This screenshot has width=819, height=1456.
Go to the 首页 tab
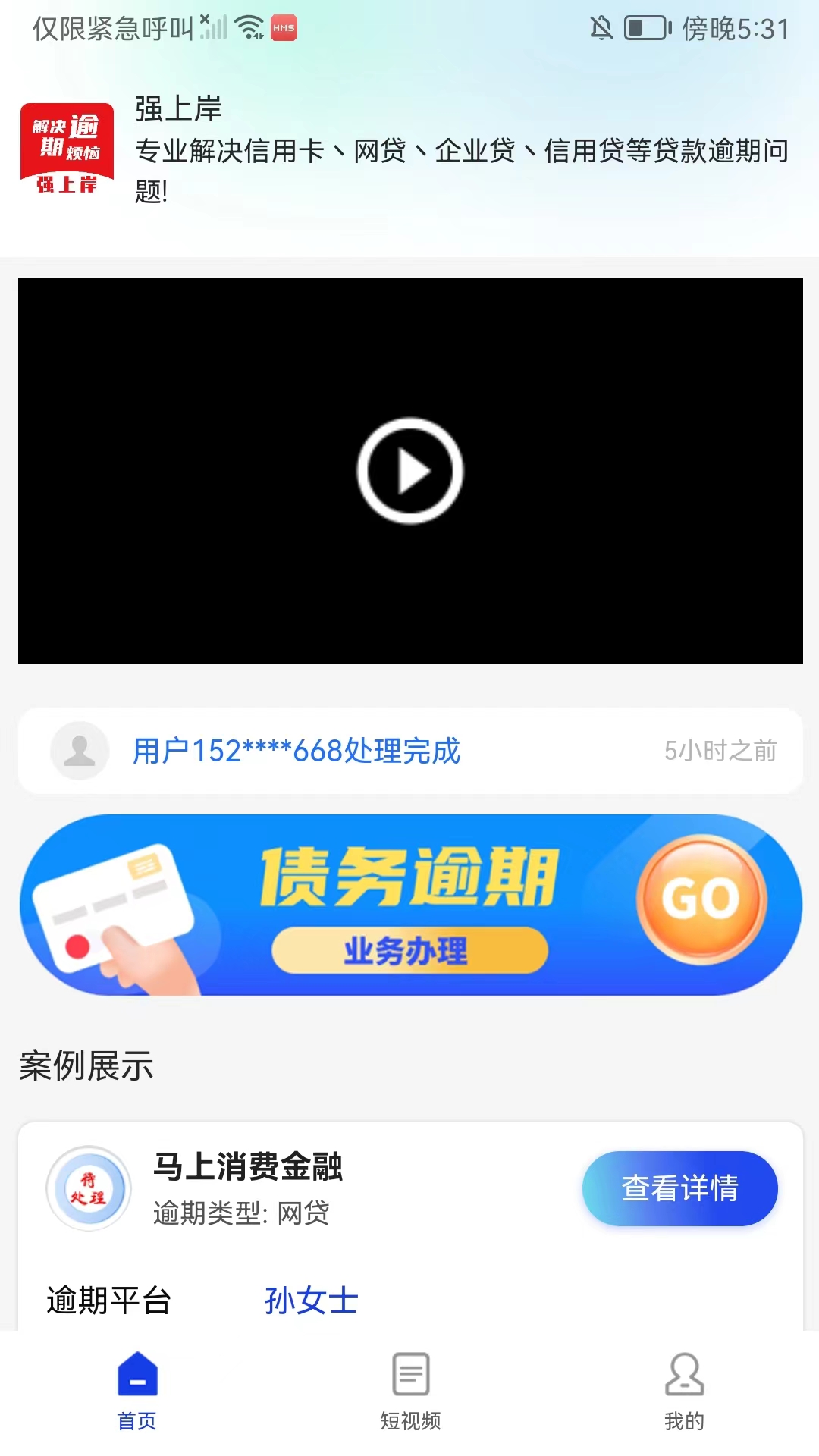point(137,1392)
